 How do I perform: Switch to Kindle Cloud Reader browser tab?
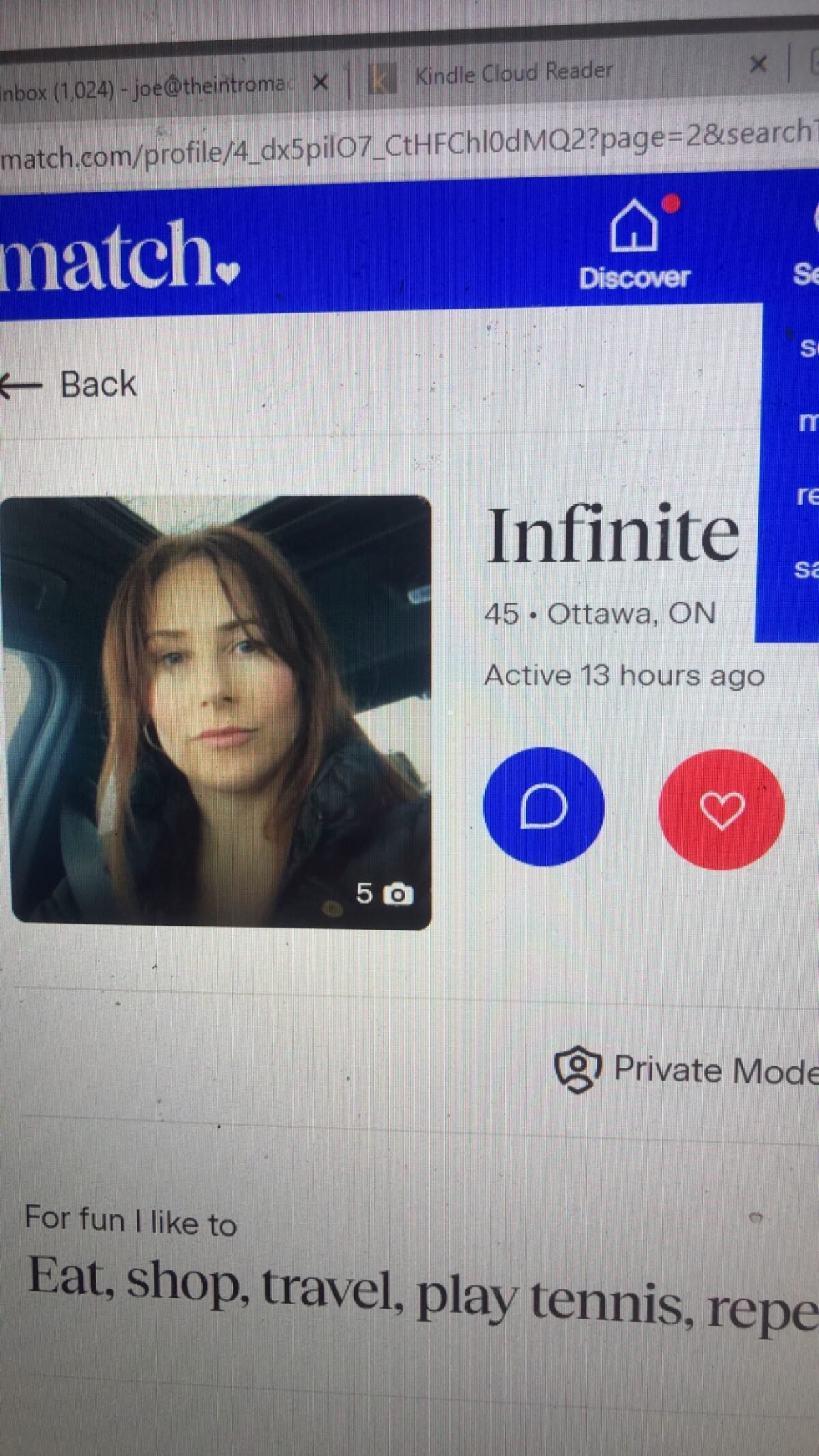tap(512, 73)
